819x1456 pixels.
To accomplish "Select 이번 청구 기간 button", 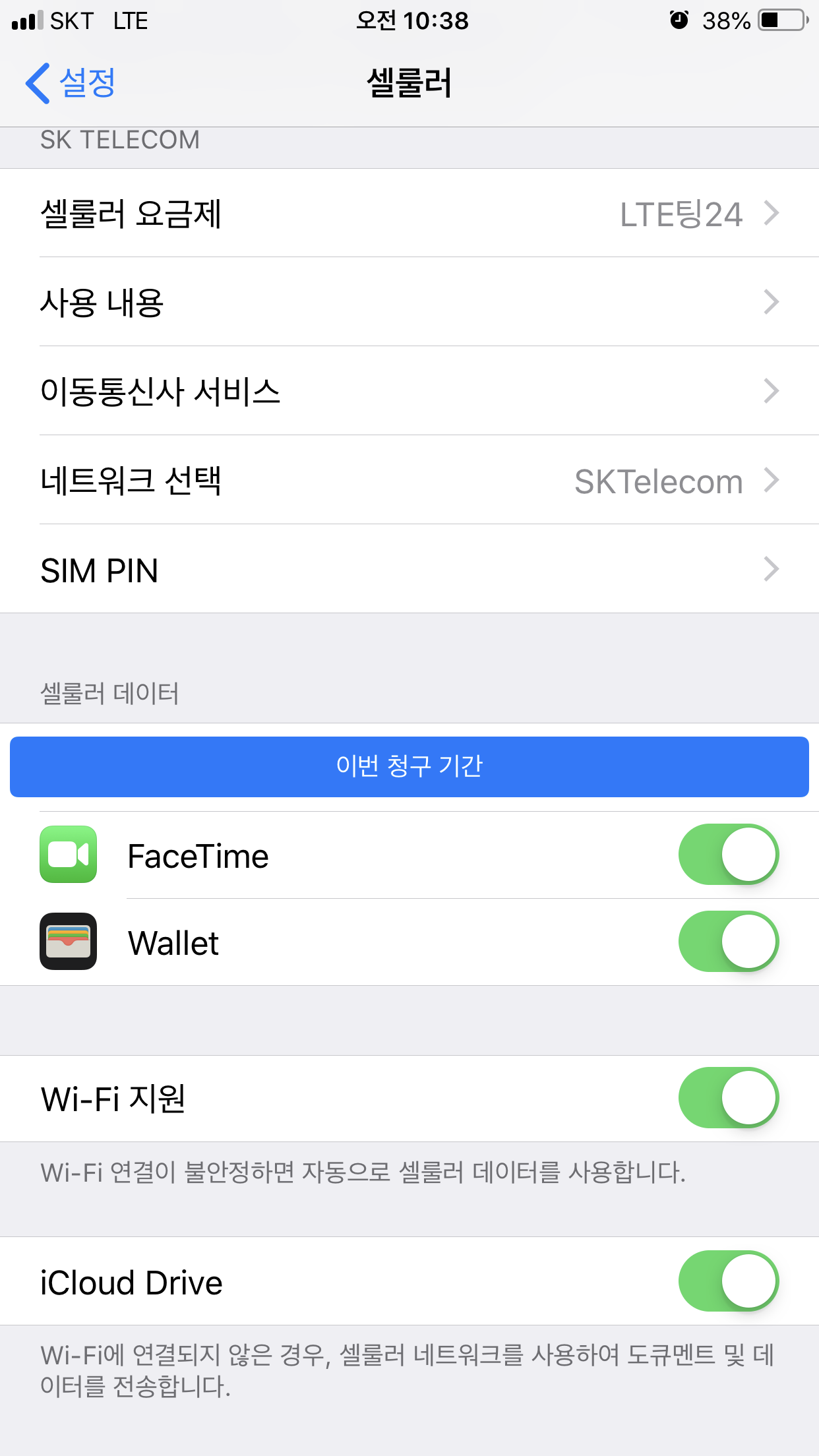I will [409, 766].
